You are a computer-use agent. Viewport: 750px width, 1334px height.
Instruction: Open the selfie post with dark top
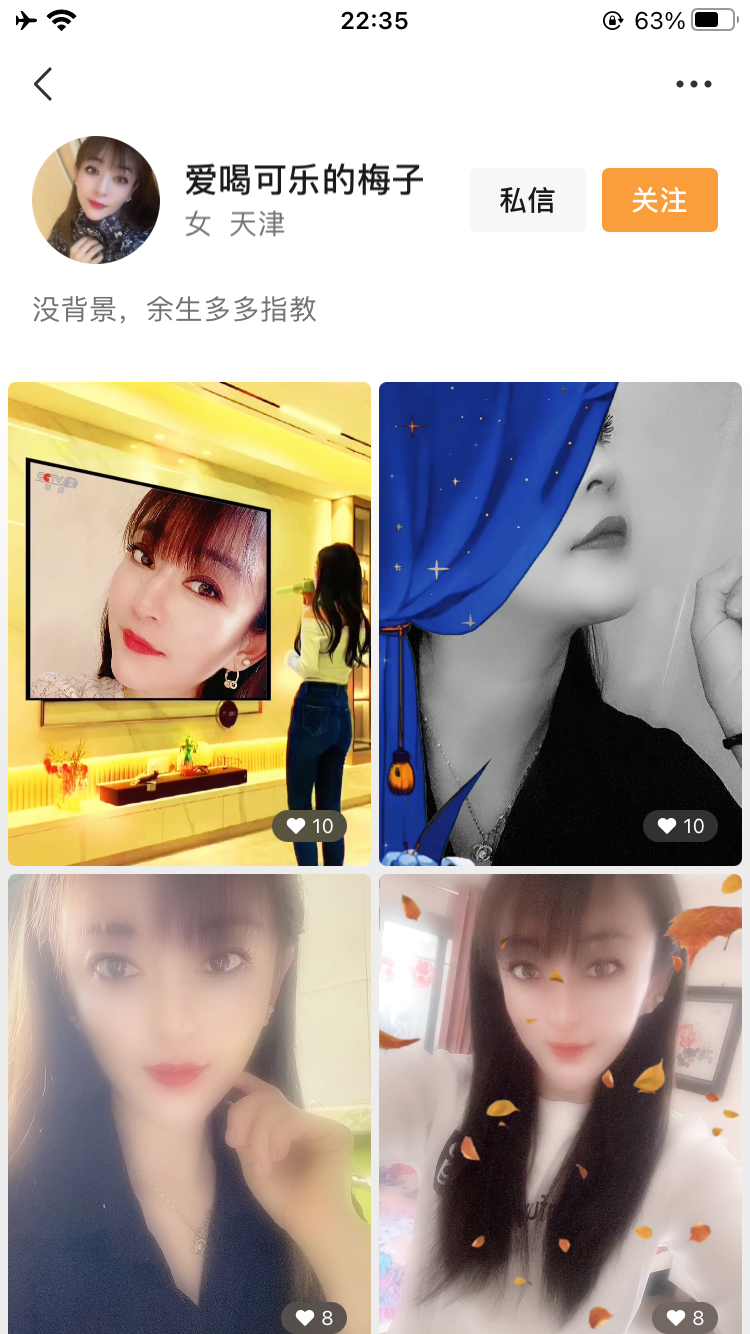pyautogui.click(x=189, y=1100)
